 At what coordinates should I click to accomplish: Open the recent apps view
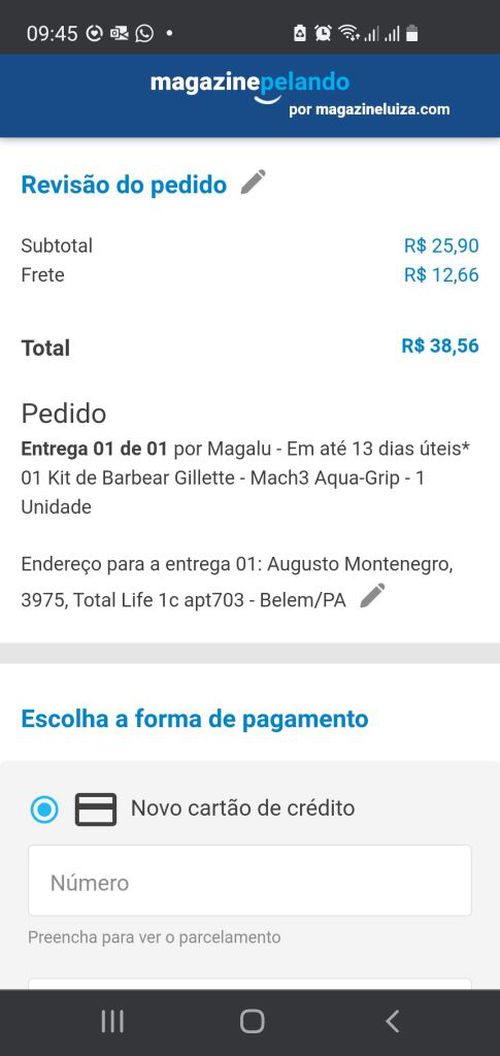[x=112, y=1022]
